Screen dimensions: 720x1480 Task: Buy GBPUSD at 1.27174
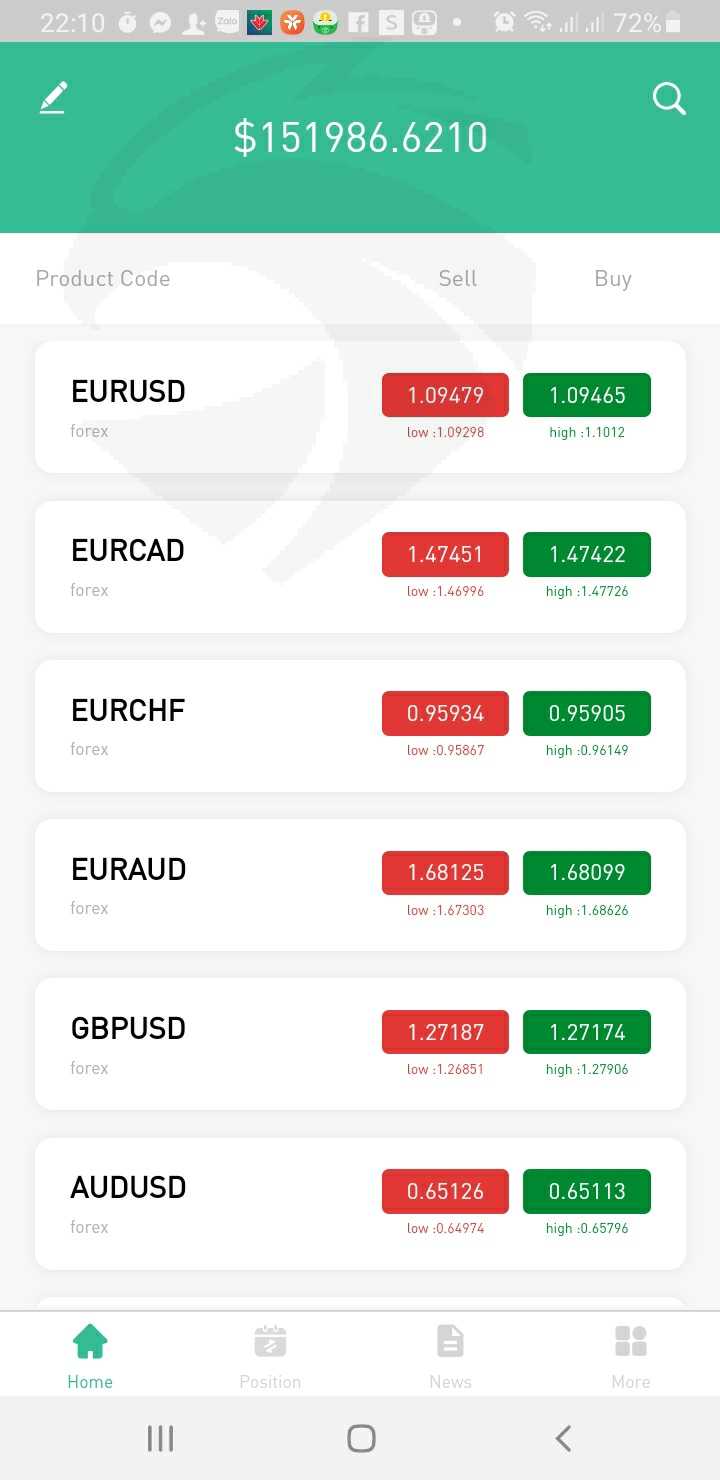(x=587, y=1031)
